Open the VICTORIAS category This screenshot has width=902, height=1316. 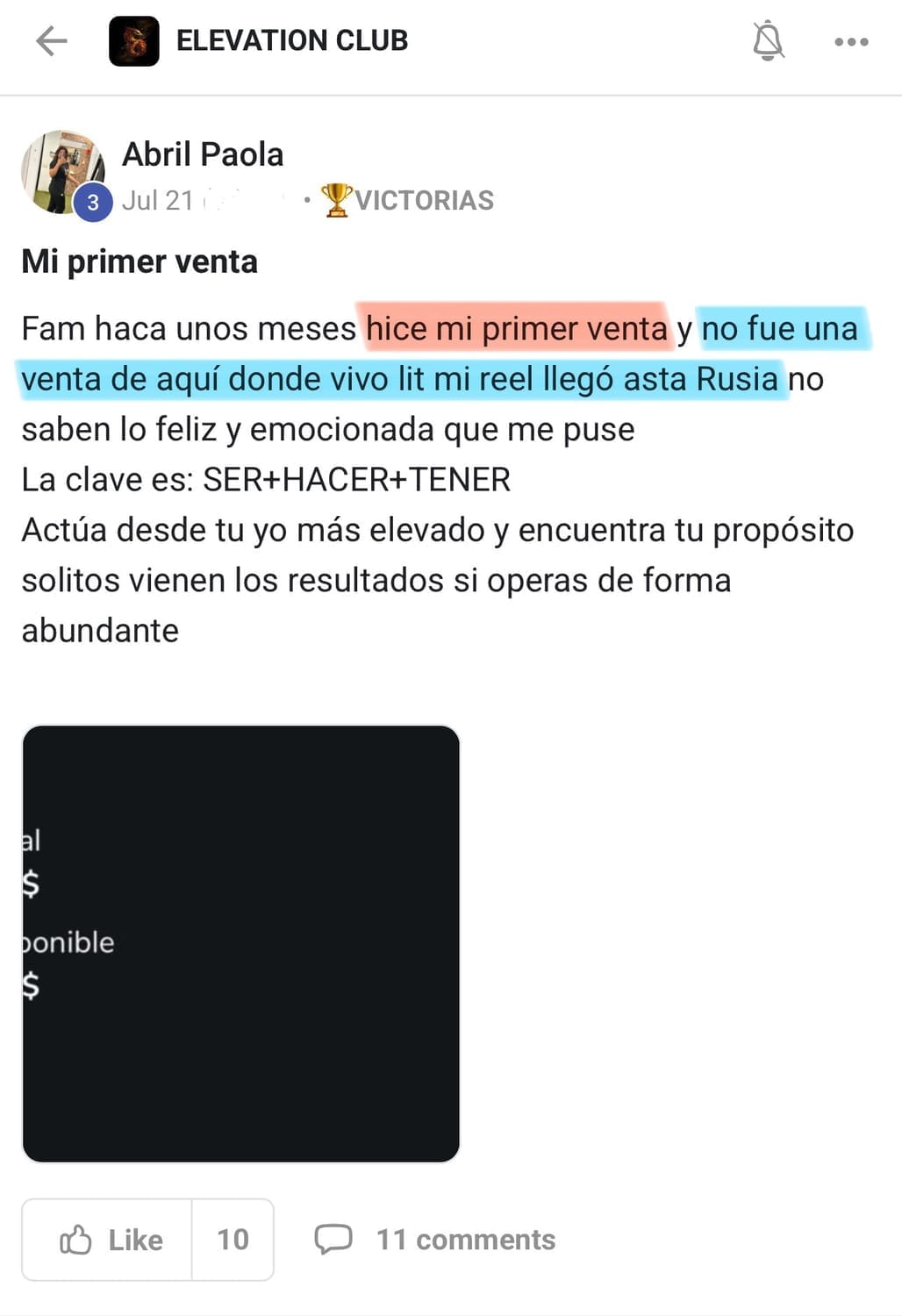click(409, 200)
